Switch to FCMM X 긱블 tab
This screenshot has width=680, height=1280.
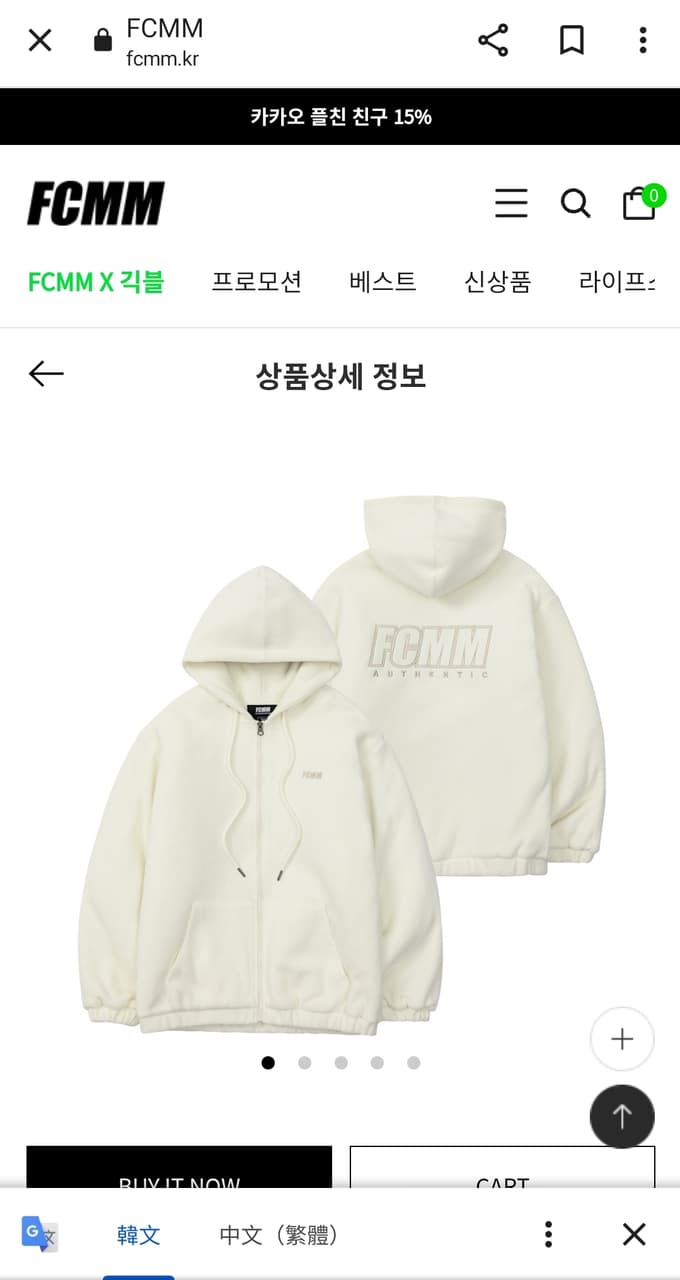[x=96, y=282]
